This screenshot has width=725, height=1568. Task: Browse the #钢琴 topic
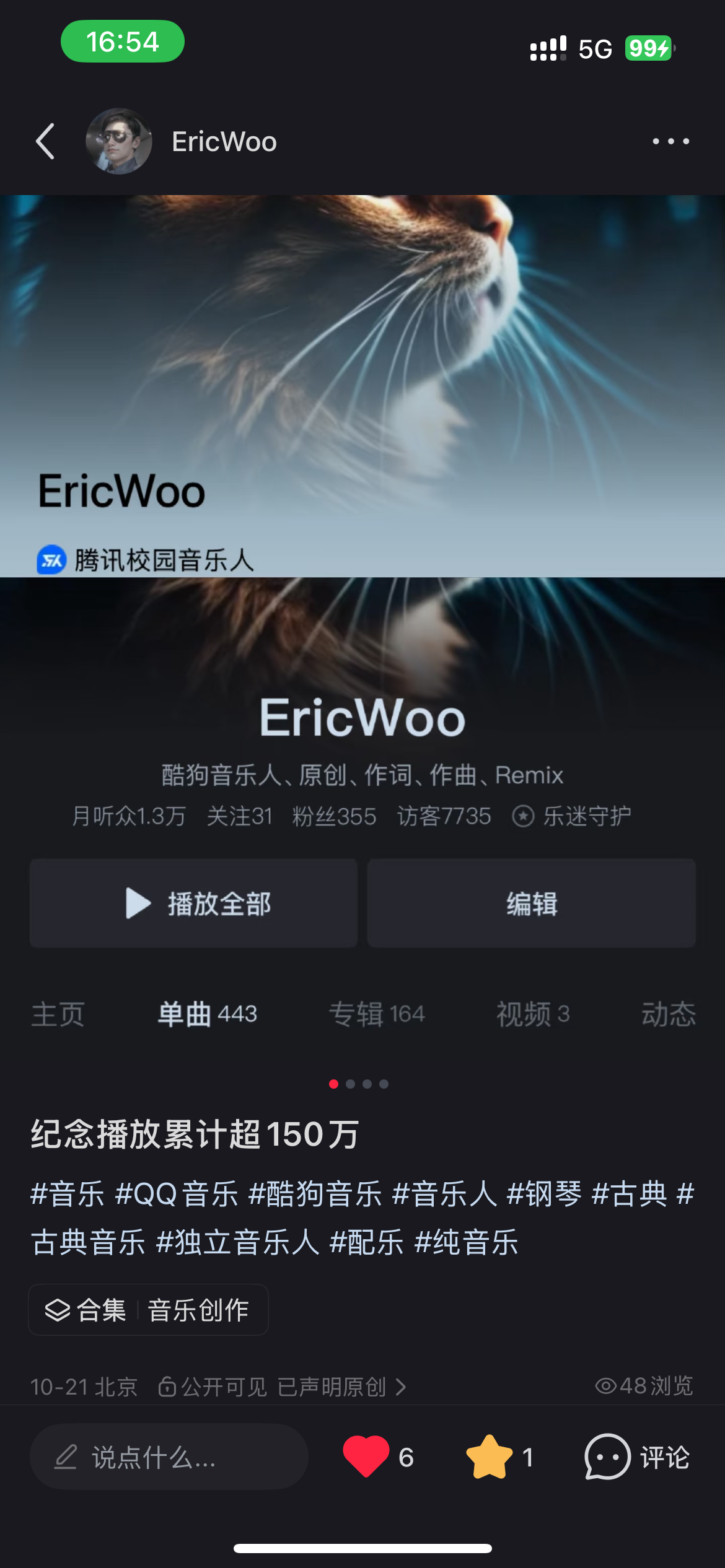[544, 1193]
